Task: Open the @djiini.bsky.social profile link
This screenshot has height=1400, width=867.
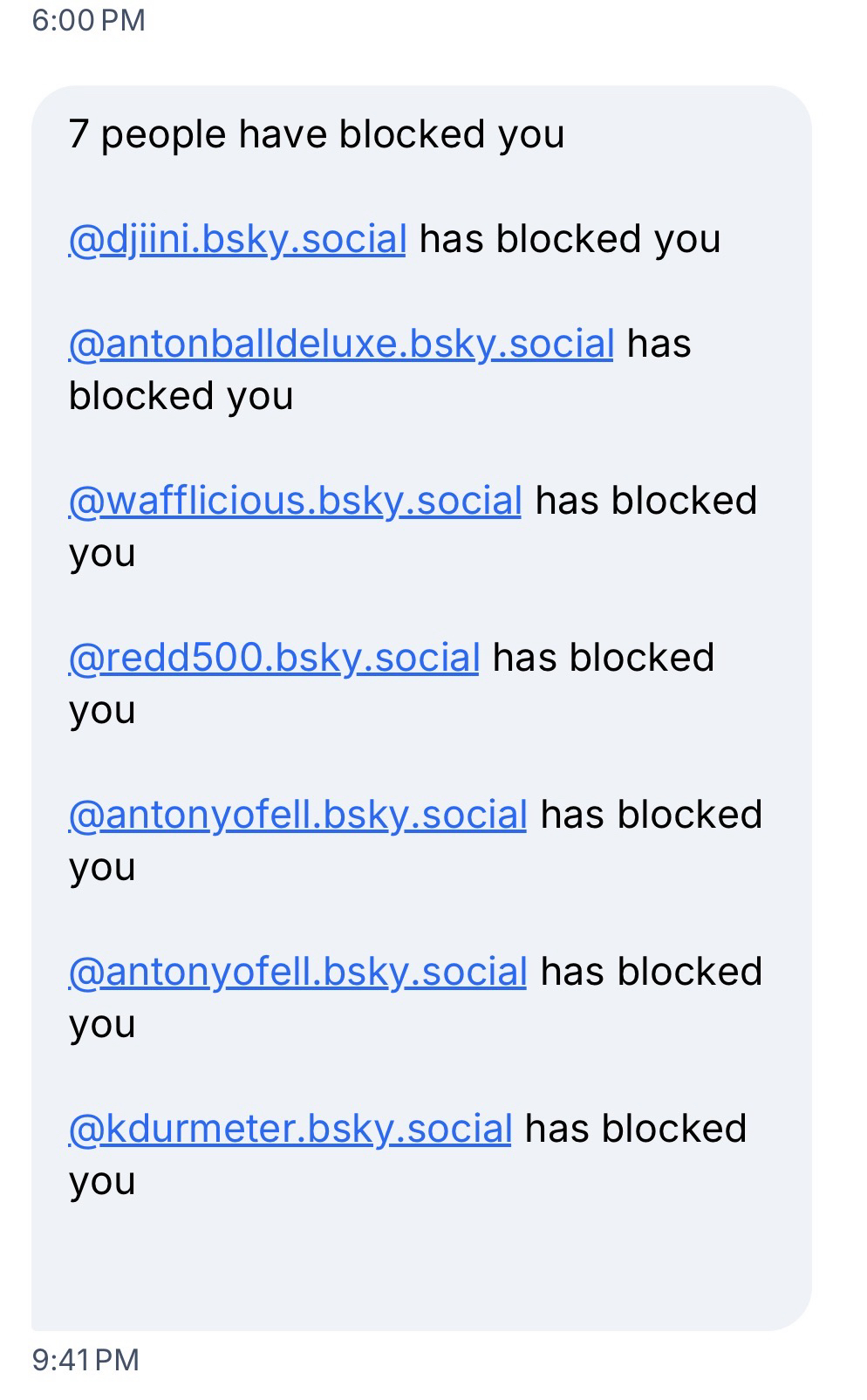Action: pyautogui.click(x=237, y=239)
